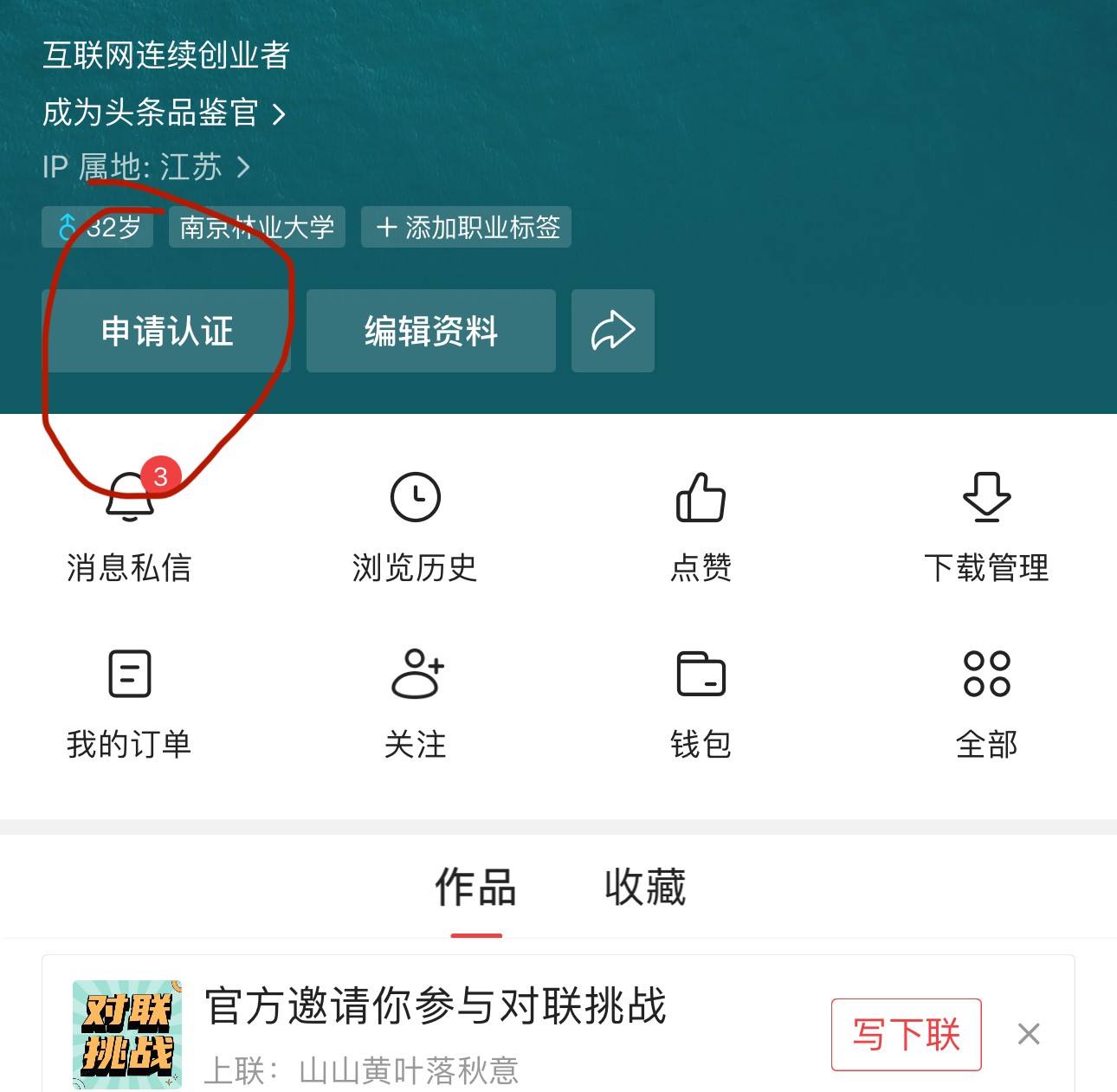The height and width of the screenshot is (1092, 1117).
Task: Open 关注 list
Action: tap(415, 703)
